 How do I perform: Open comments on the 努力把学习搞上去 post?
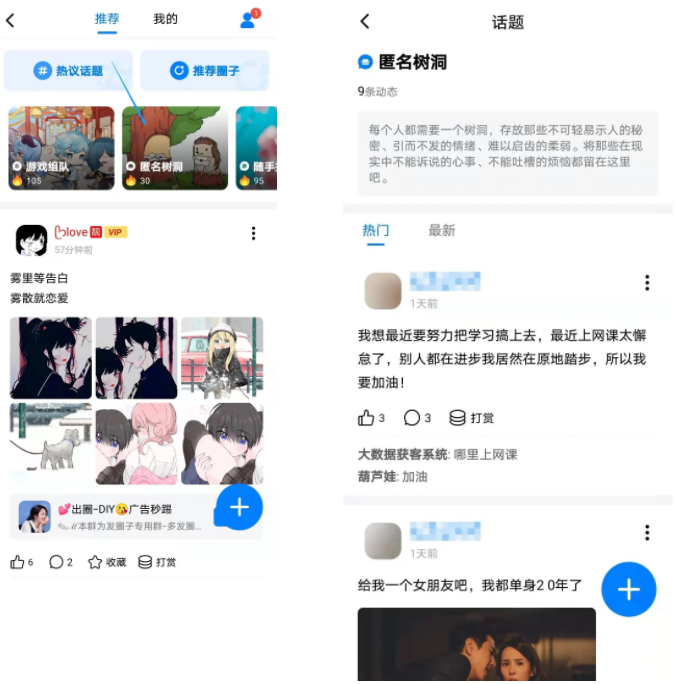417,418
